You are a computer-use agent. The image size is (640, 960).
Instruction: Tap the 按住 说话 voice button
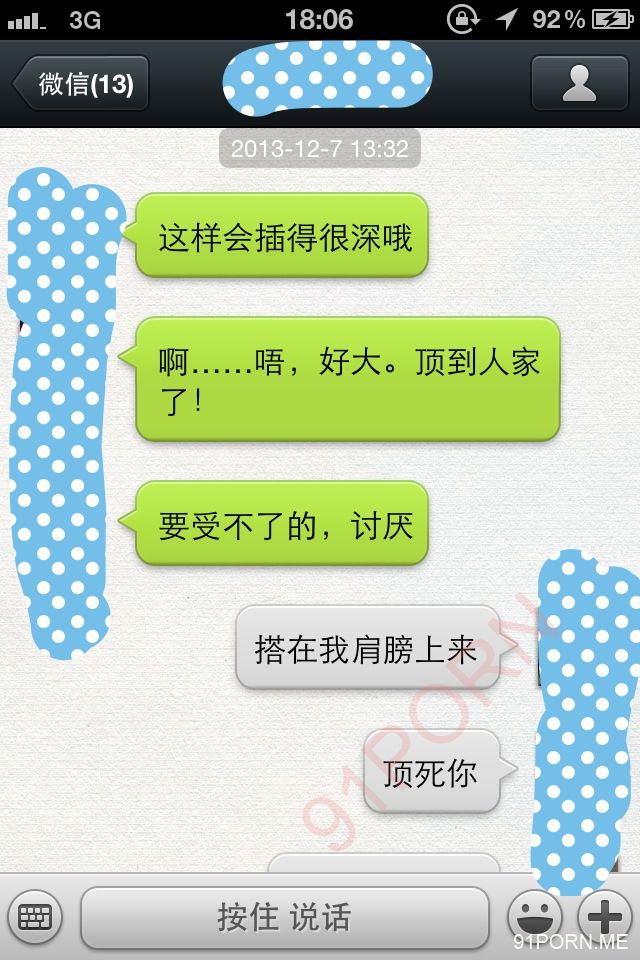point(285,917)
